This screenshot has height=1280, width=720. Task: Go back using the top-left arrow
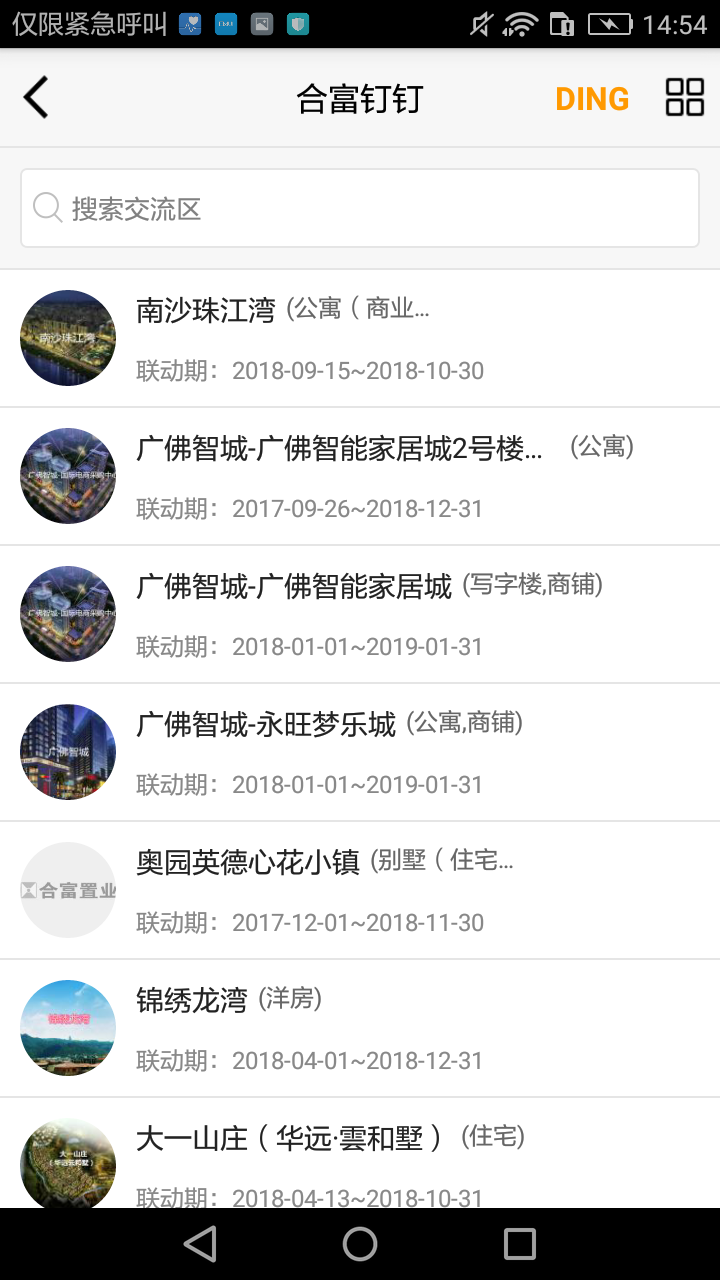(36, 98)
